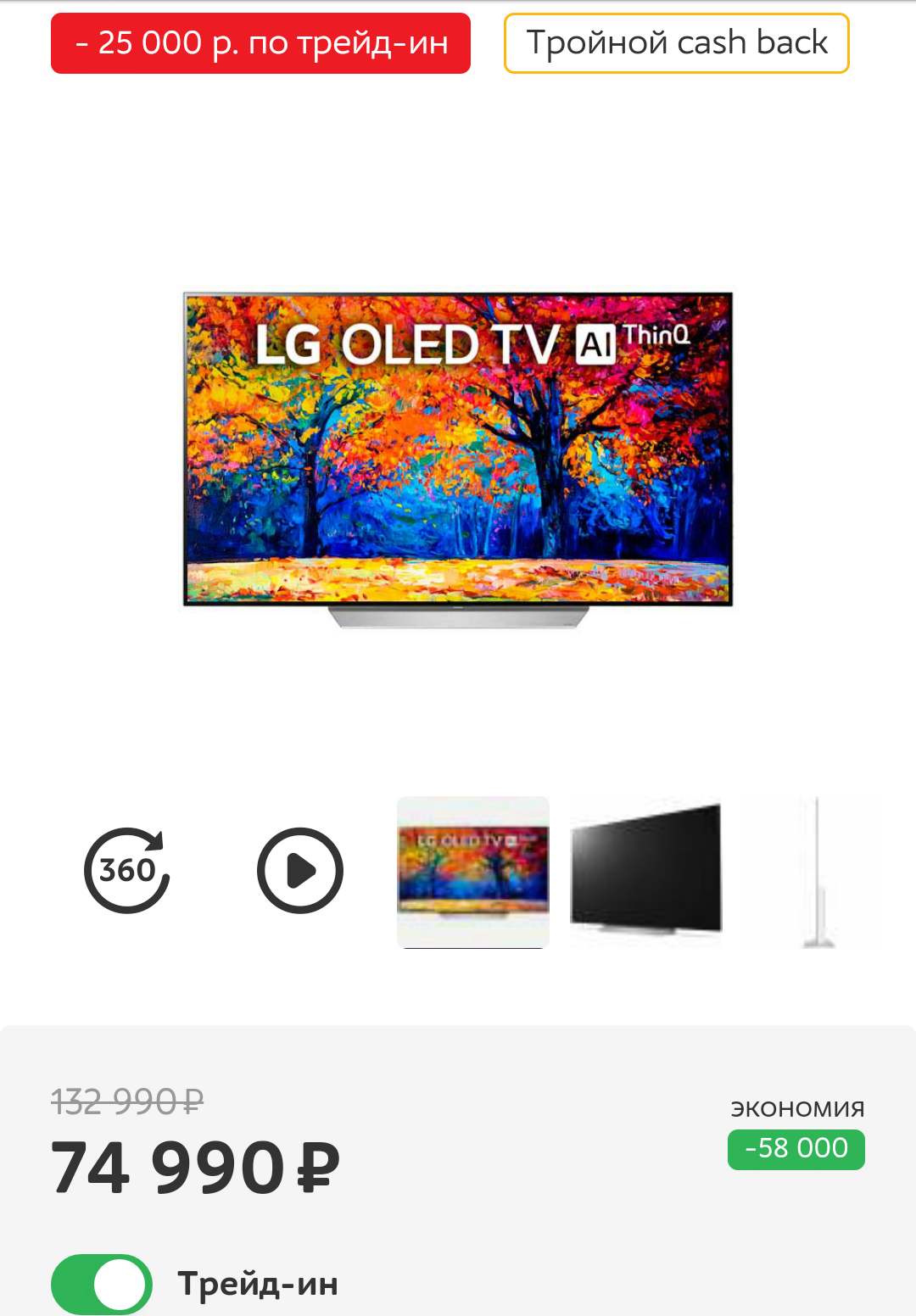Turn off the Трейд-ин switch
This screenshot has width=916, height=1316.
click(102, 1284)
